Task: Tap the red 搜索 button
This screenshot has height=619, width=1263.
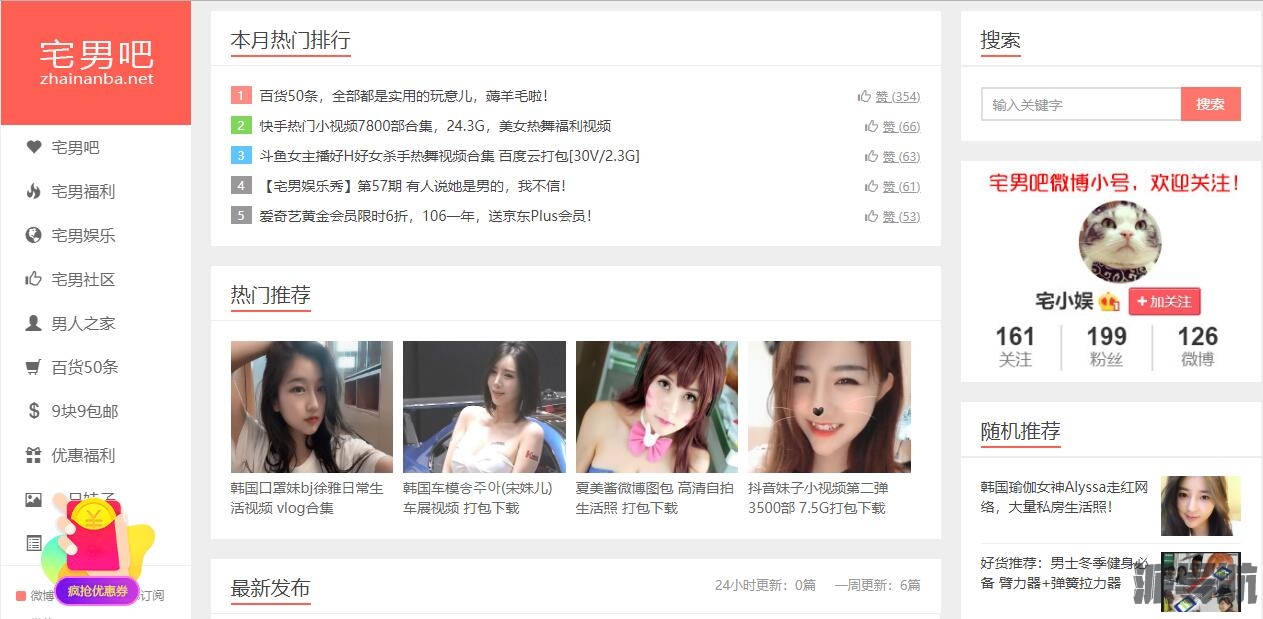Action: click(1210, 104)
